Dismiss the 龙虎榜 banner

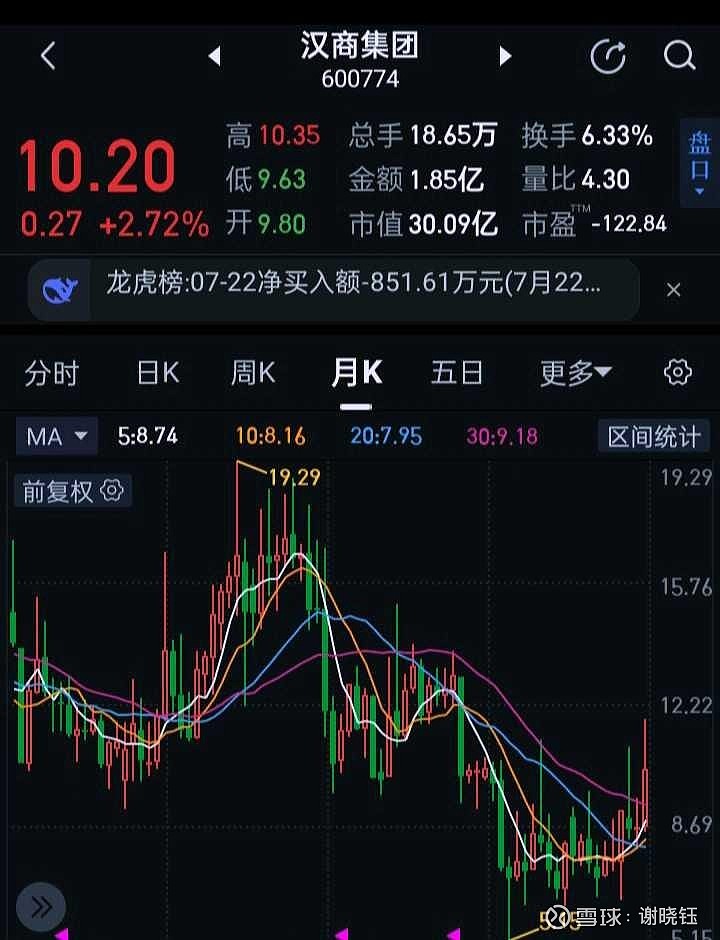[673, 290]
